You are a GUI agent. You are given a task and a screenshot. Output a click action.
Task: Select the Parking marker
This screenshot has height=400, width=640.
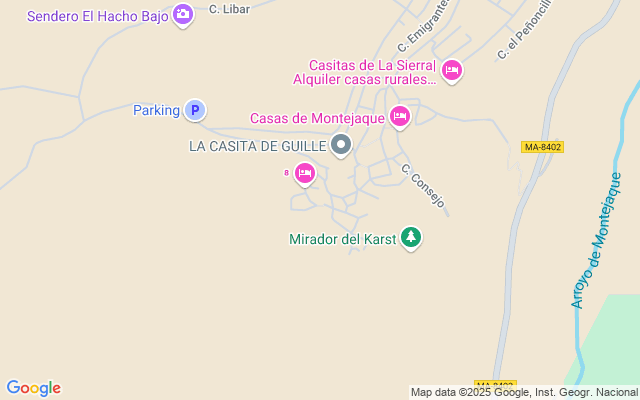coord(195,111)
